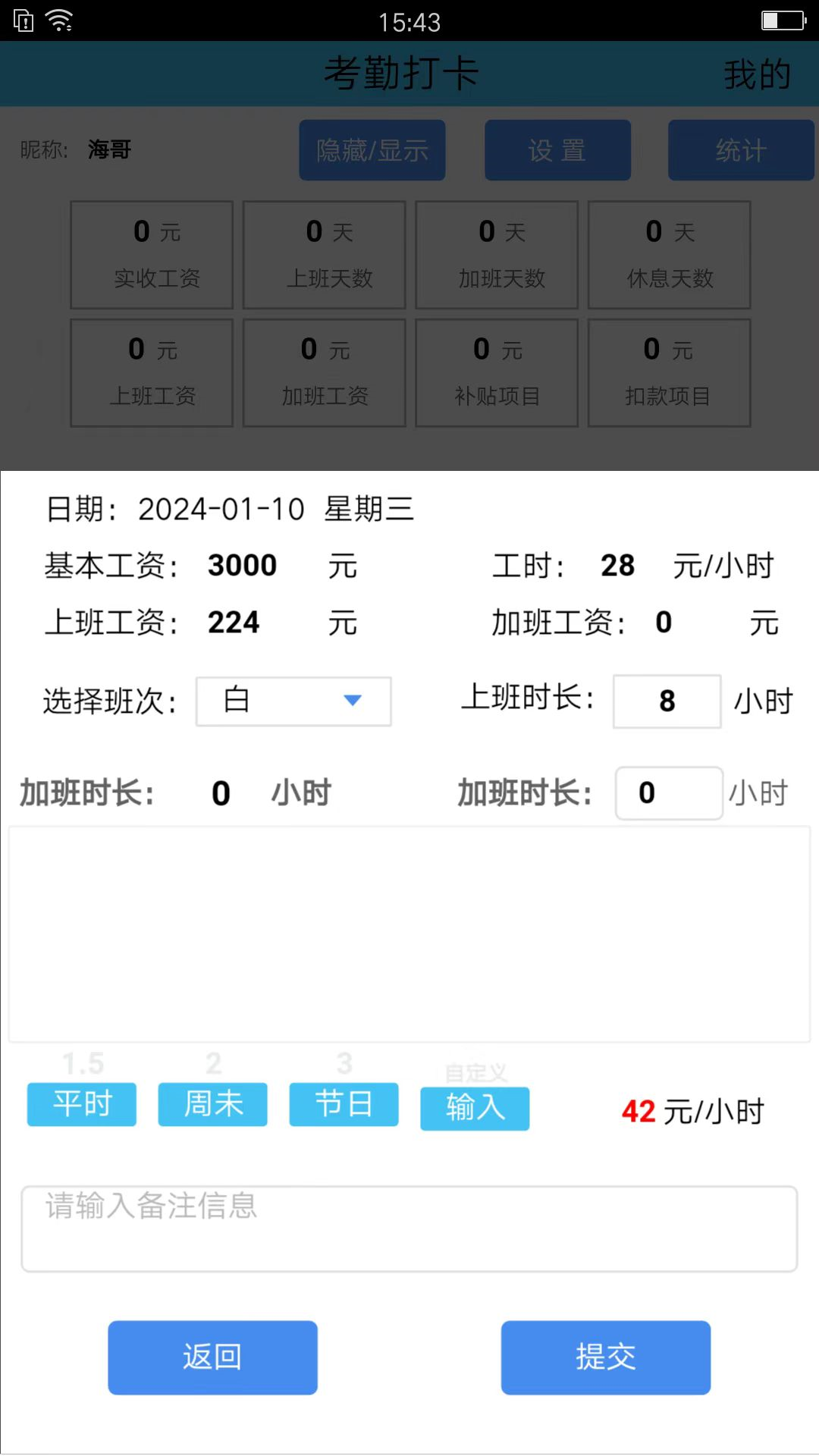Click the remark field 请输入备注信息
The width and height of the screenshot is (819, 1456).
(x=409, y=1227)
